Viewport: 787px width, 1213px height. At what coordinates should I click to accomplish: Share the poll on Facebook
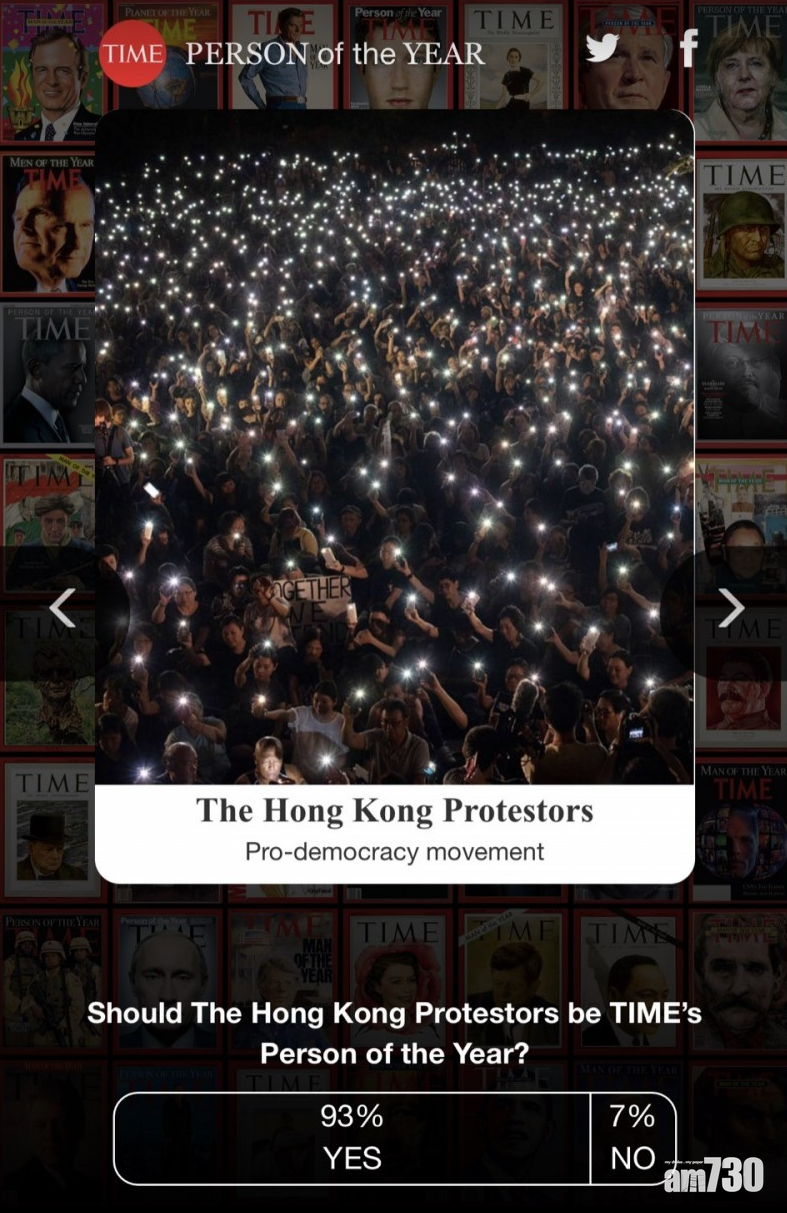(688, 48)
